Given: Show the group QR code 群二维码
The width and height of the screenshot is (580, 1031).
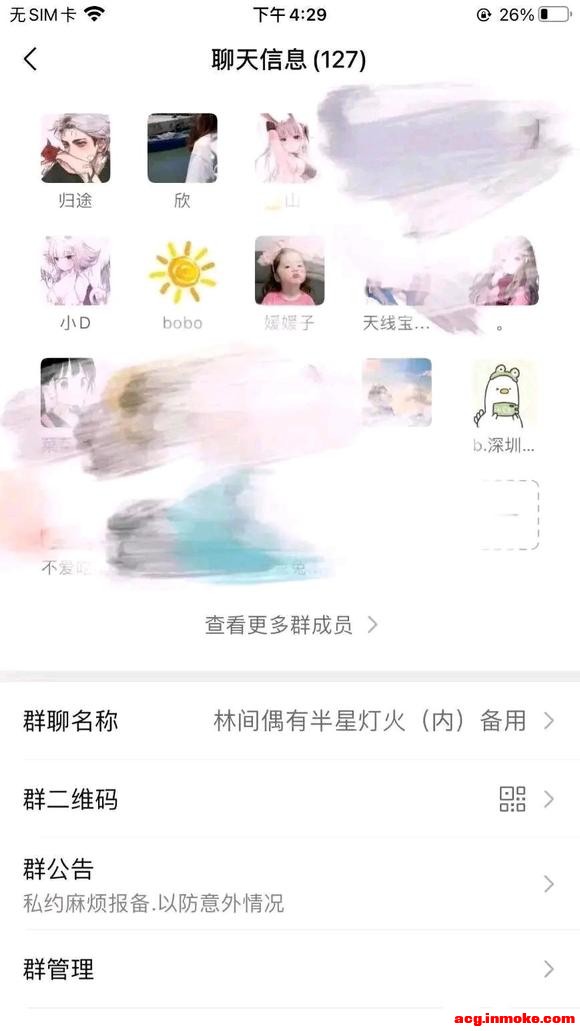Looking at the screenshot, I should tap(290, 799).
